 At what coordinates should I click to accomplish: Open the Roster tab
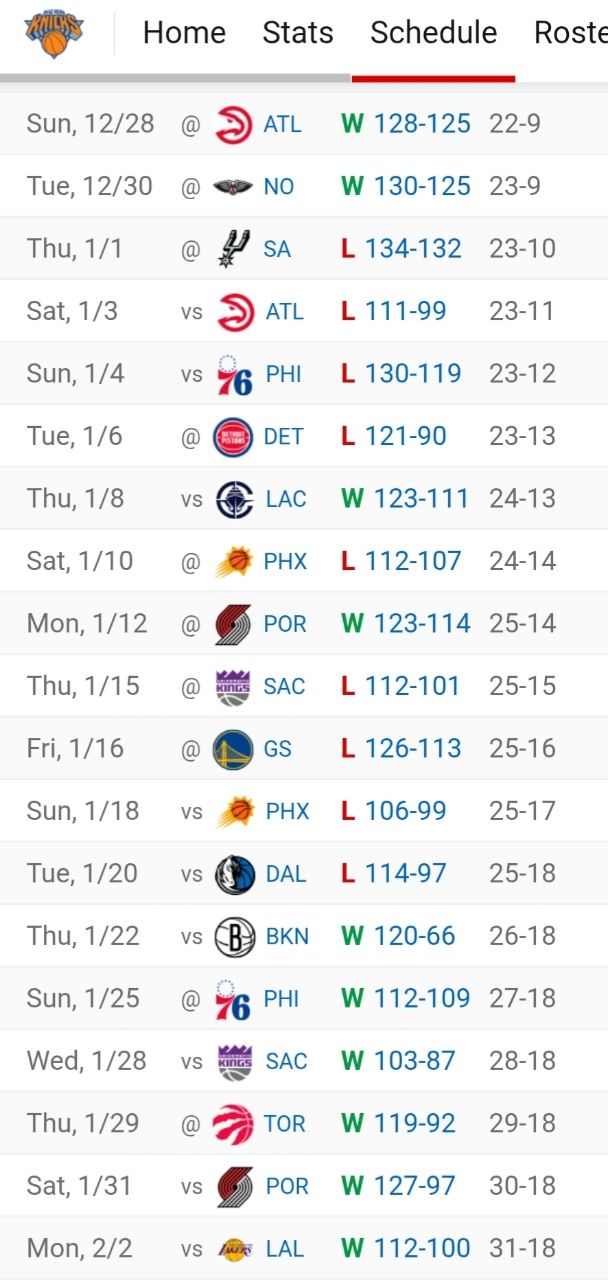click(570, 33)
